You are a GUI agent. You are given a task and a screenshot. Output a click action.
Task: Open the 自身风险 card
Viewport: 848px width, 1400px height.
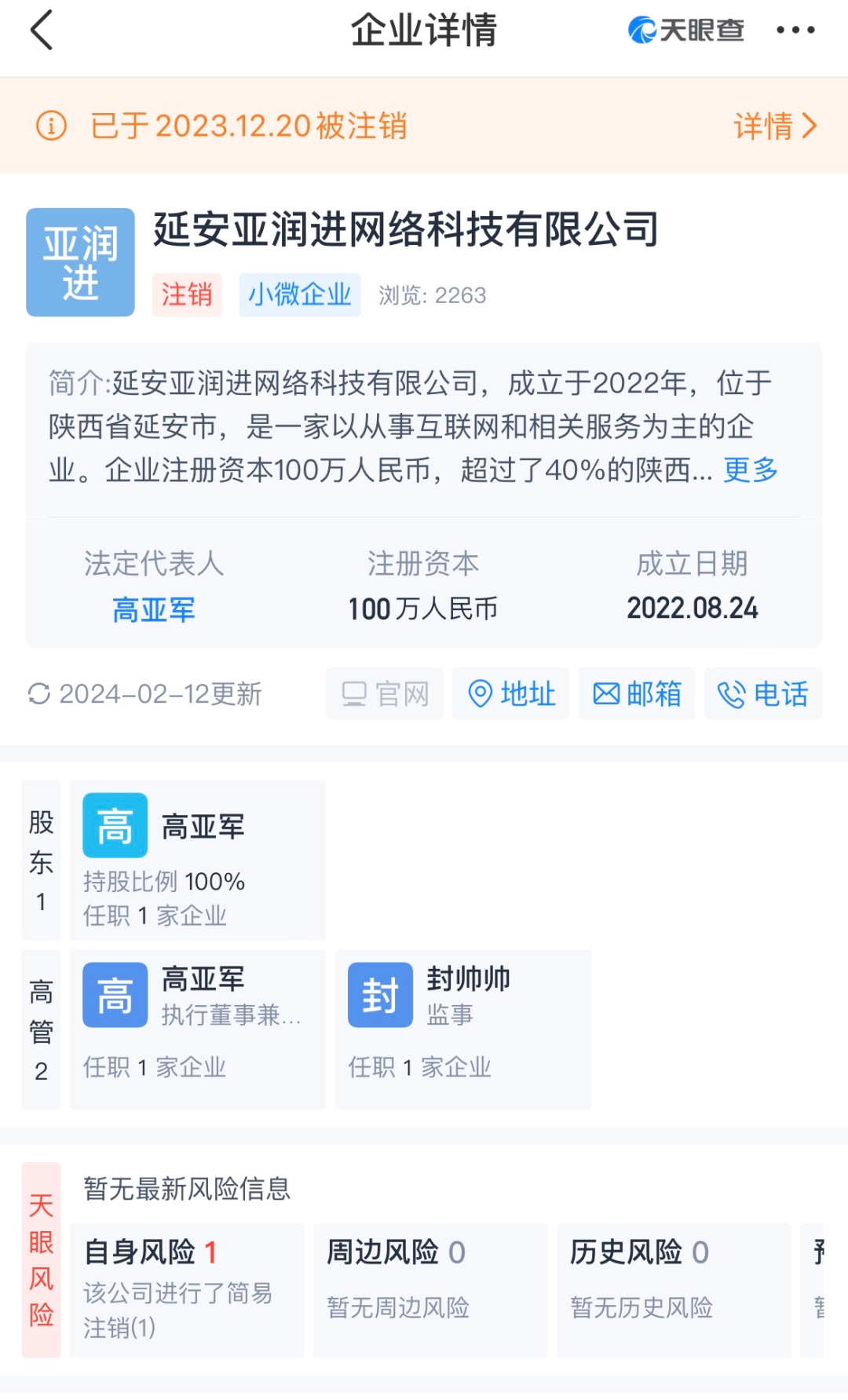(x=187, y=1290)
